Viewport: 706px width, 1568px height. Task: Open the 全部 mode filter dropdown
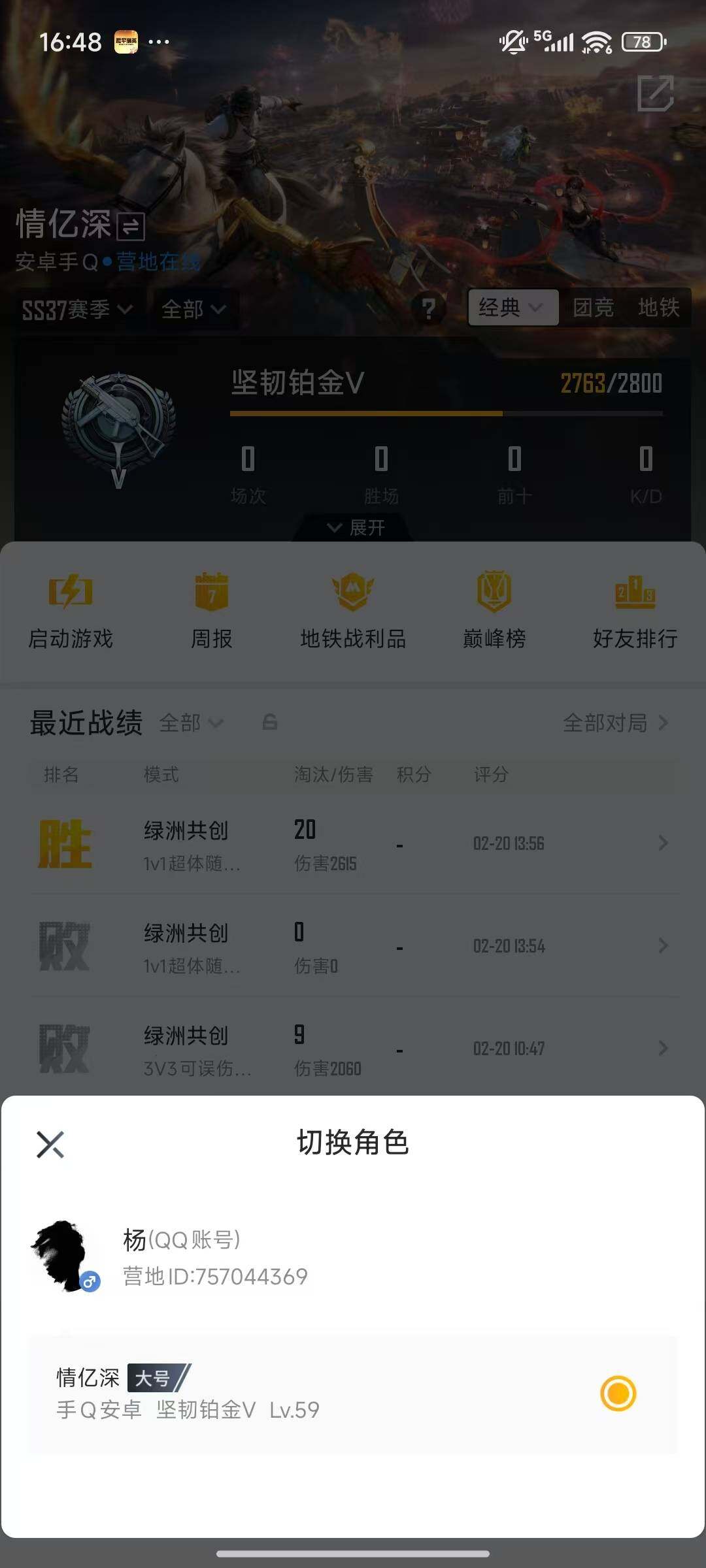coord(194,310)
